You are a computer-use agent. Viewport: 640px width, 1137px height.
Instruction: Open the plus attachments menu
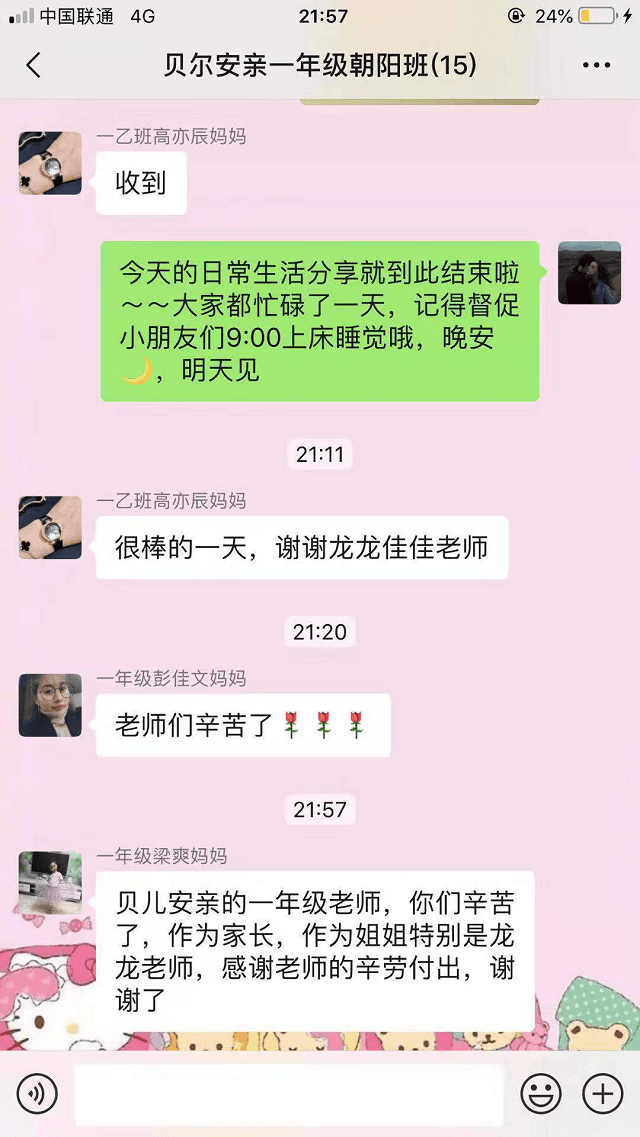pos(603,1095)
